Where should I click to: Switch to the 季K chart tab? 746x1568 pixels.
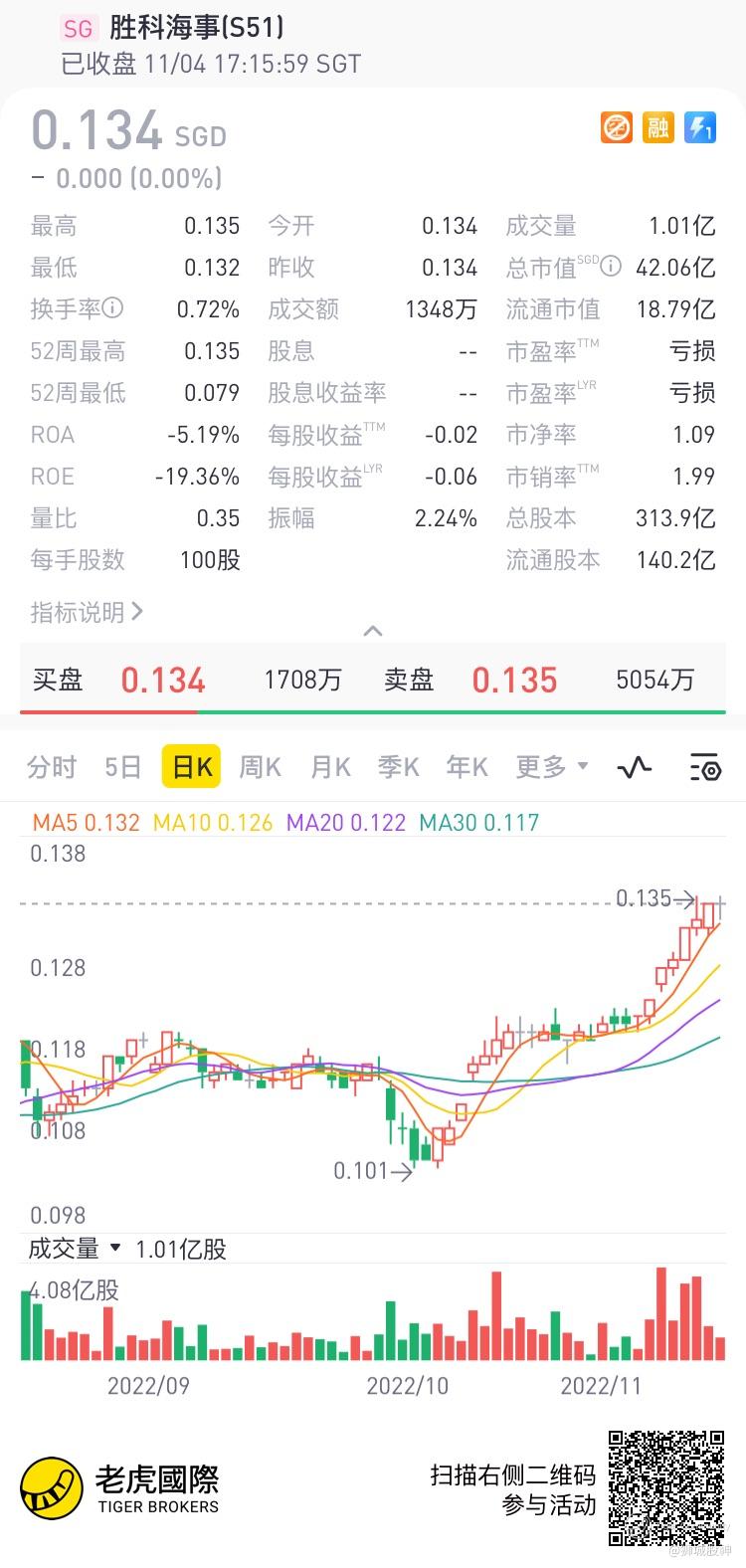[x=399, y=767]
